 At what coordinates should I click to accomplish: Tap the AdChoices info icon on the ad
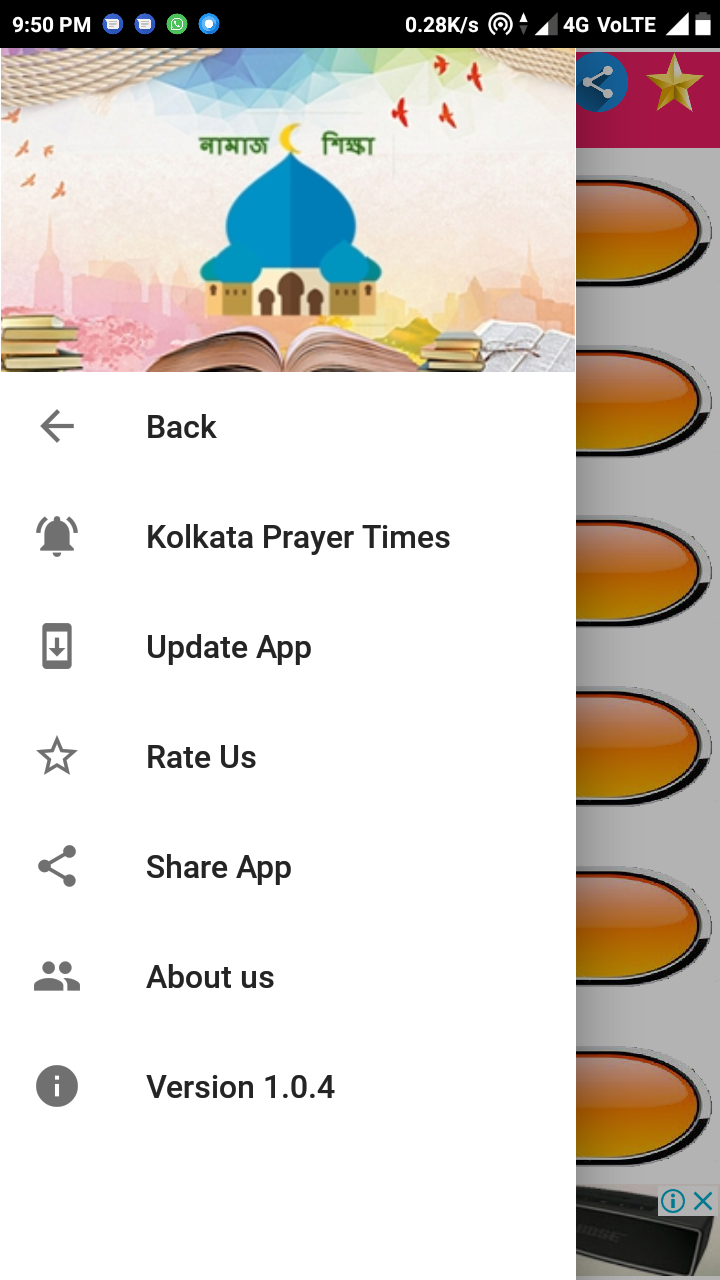pos(672,1202)
